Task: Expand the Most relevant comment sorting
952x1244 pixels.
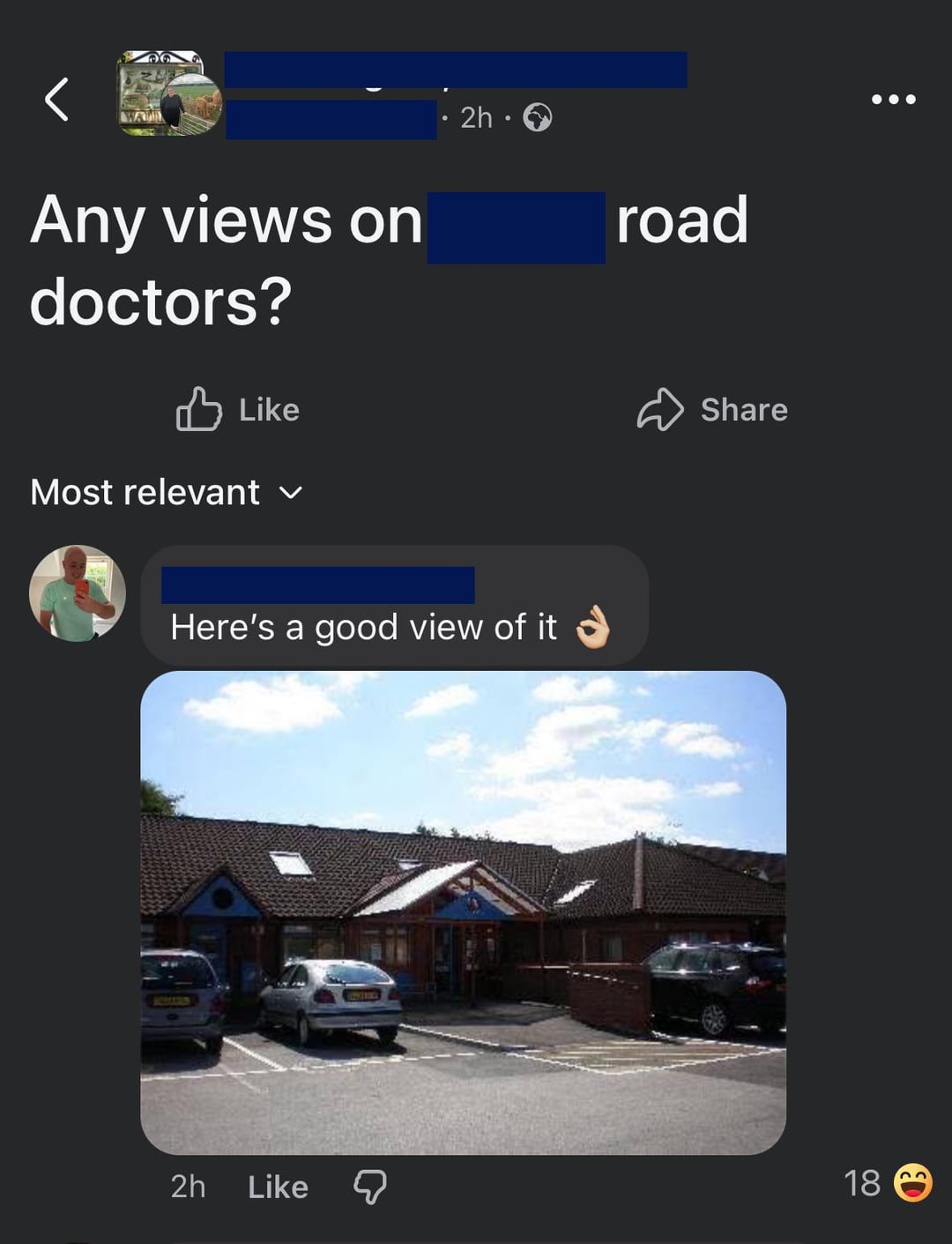Action: [x=167, y=492]
